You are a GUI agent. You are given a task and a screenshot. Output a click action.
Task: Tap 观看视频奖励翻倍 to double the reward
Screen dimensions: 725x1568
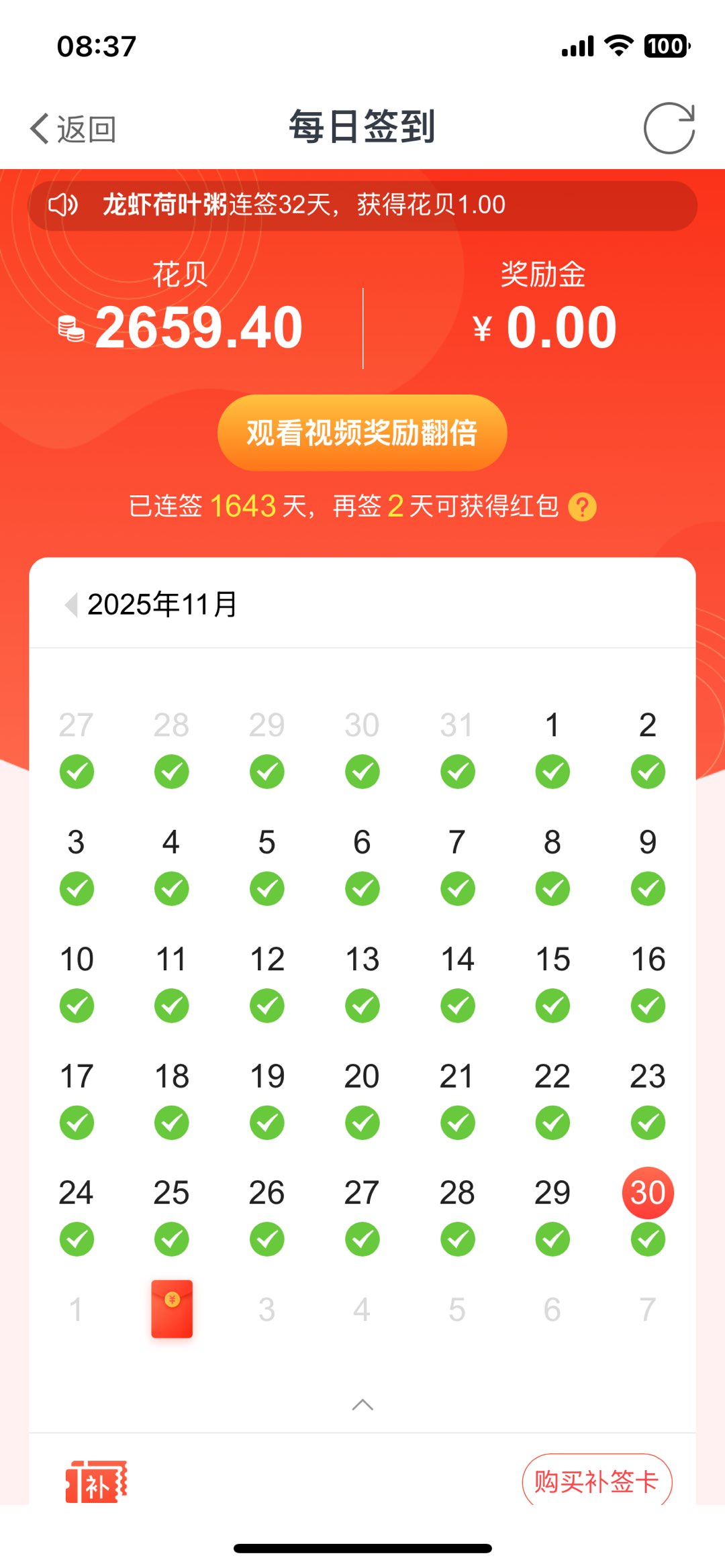pyautogui.click(x=362, y=433)
